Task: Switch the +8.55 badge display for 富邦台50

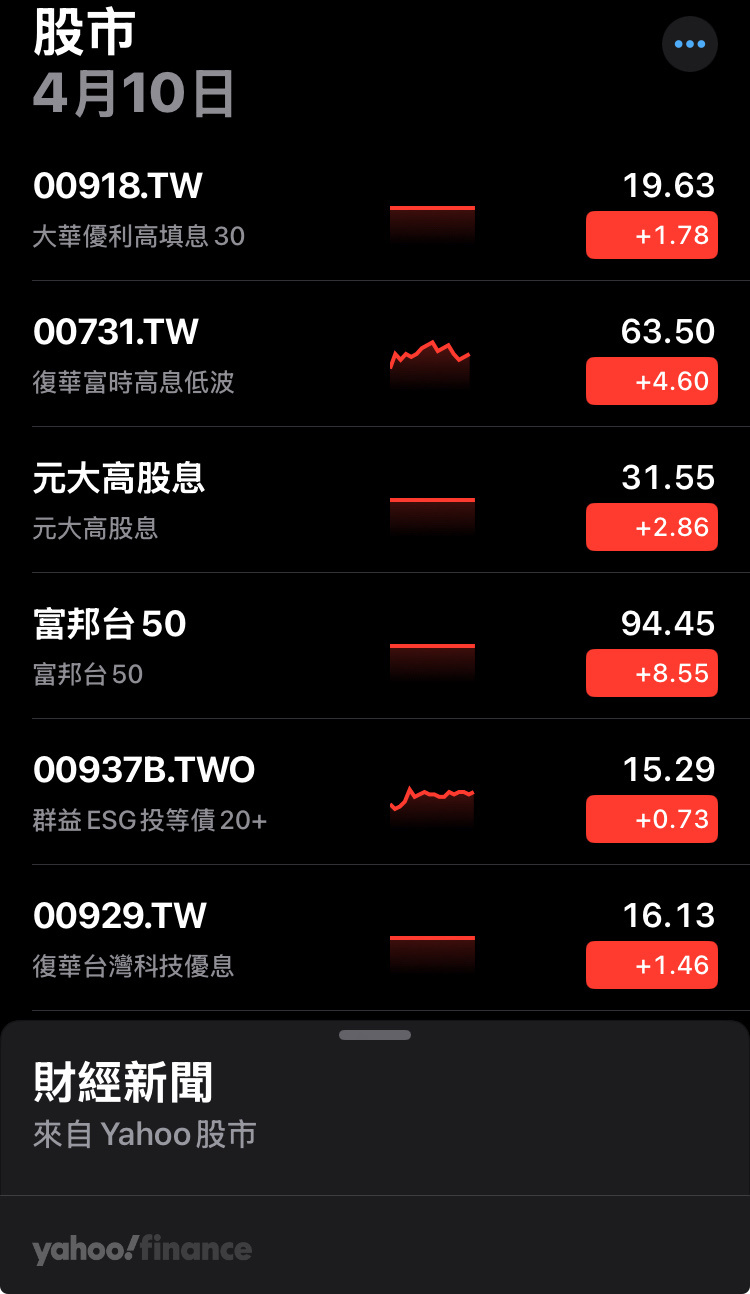Action: pos(652,673)
